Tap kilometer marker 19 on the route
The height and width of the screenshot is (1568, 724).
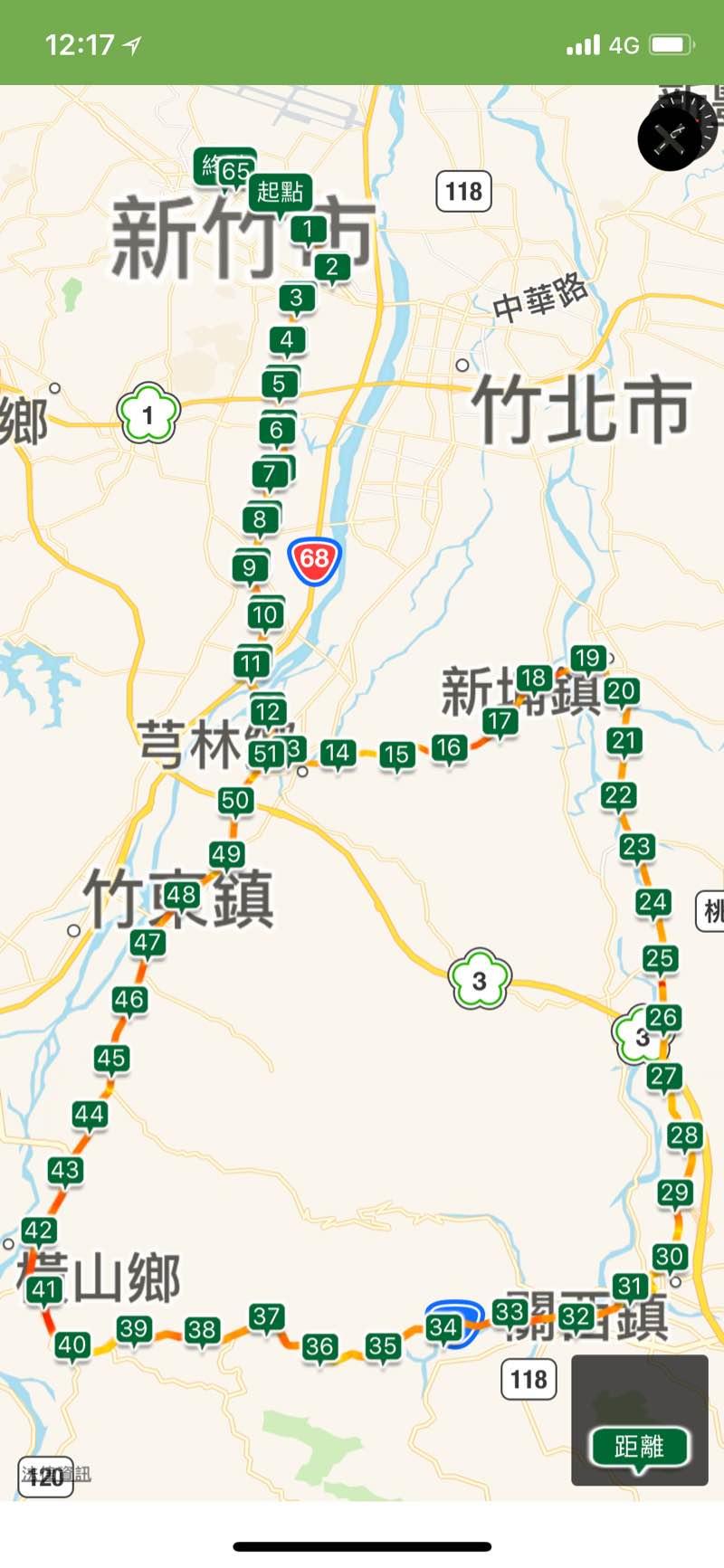[x=588, y=658]
